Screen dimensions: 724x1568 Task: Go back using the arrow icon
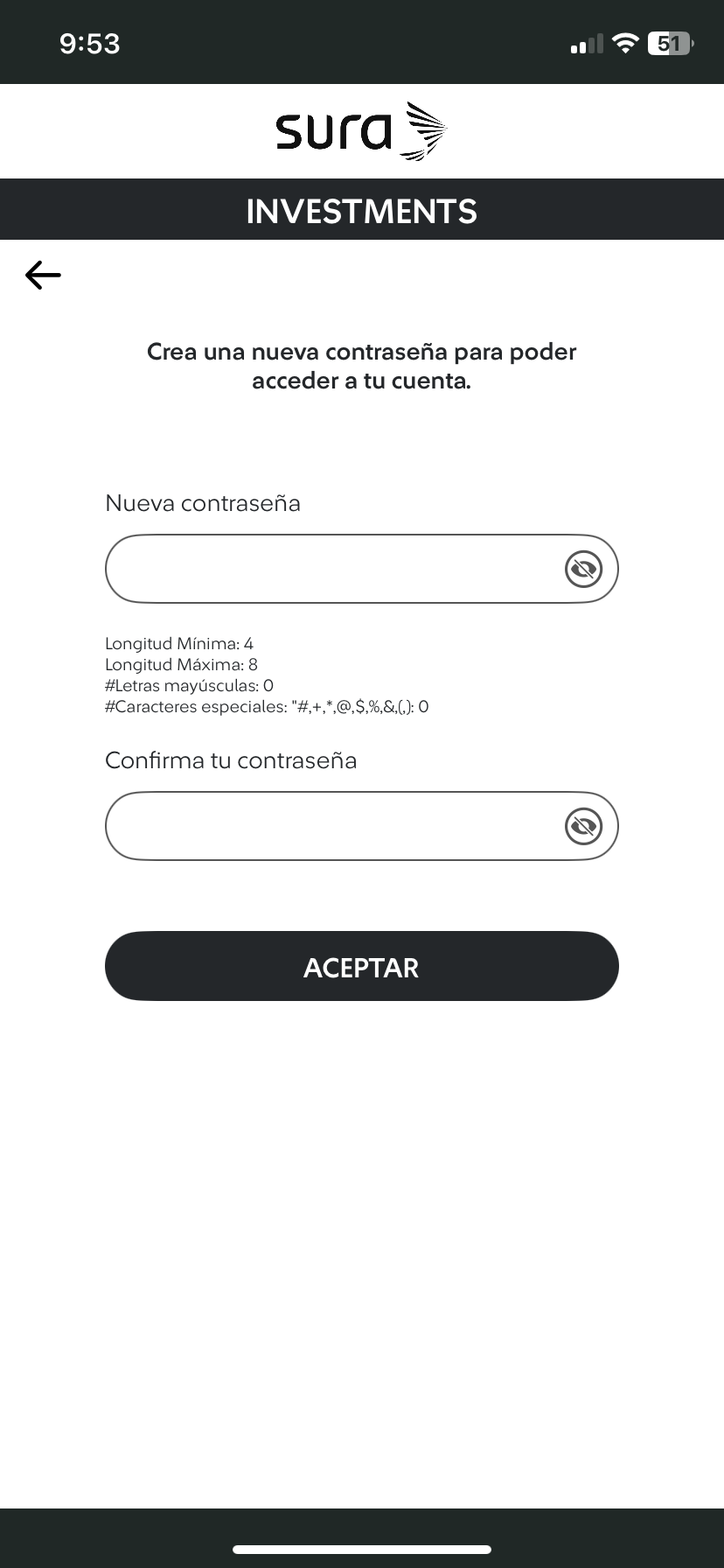[43, 276]
